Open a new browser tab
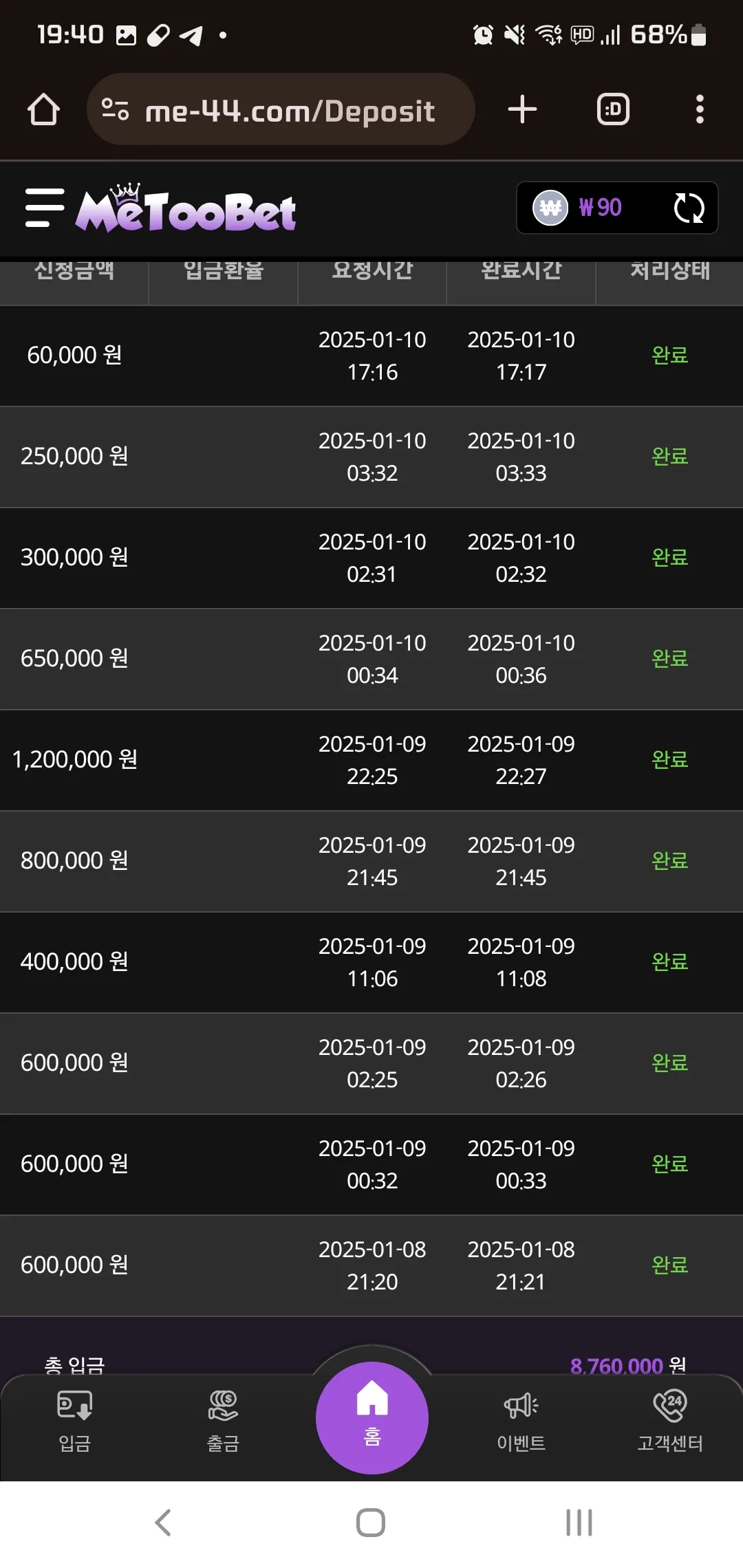 (x=522, y=109)
